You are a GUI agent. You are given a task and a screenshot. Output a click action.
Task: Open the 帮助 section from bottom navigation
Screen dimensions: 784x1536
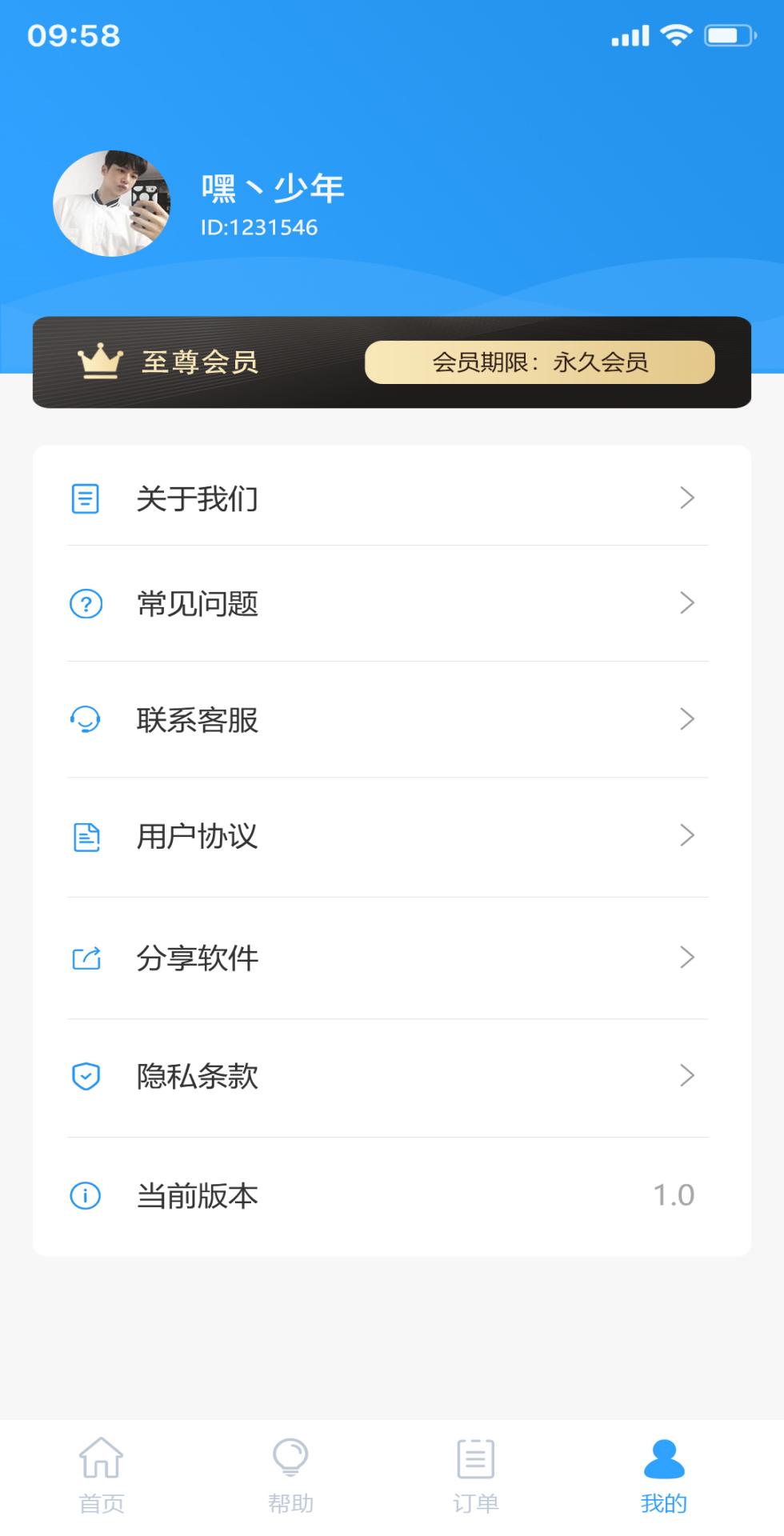291,1476
